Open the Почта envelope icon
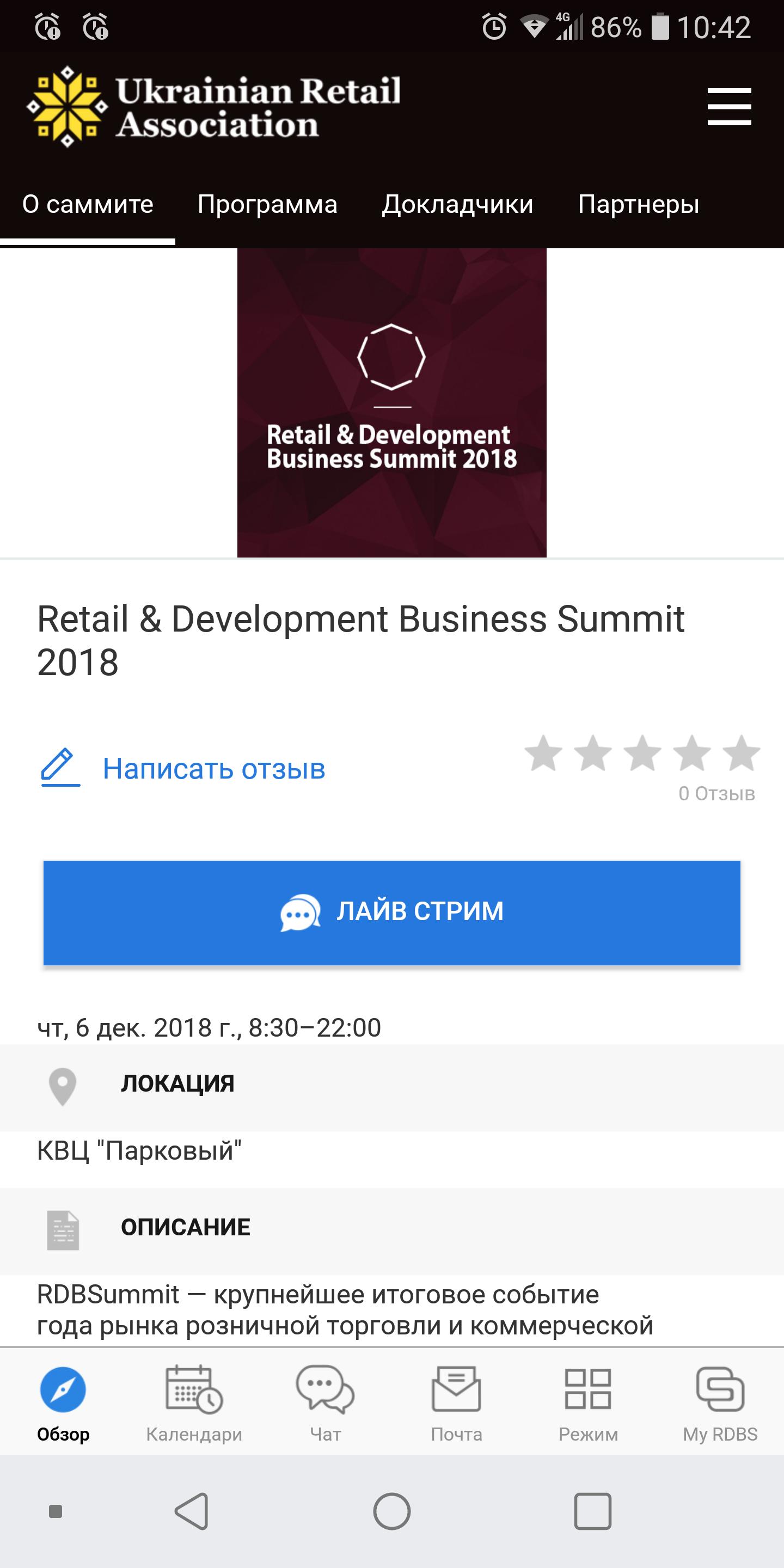This screenshot has height=1568, width=784. (x=456, y=1389)
